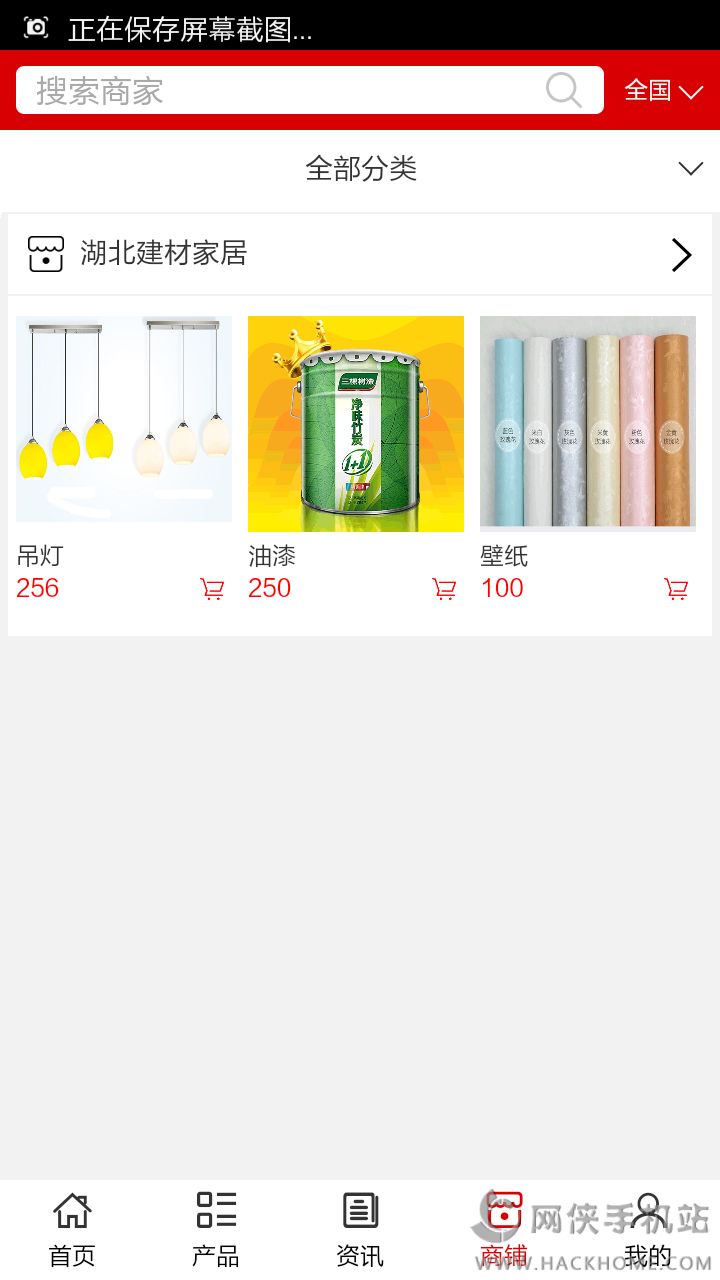Tap the 搜索商家 search field
This screenshot has width=720, height=1280.
pyautogui.click(x=280, y=91)
